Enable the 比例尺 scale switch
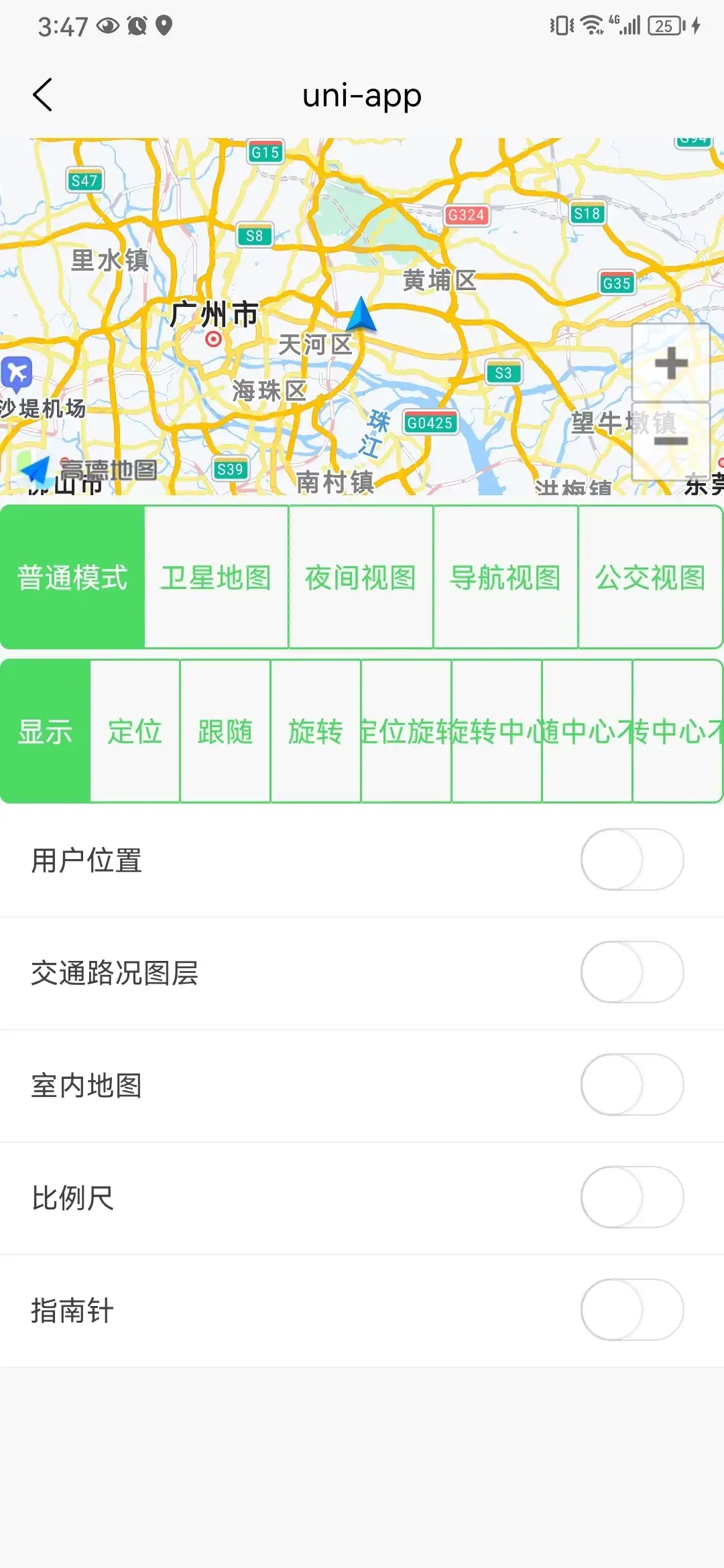Screen dimensions: 724x1568 click(632, 1197)
